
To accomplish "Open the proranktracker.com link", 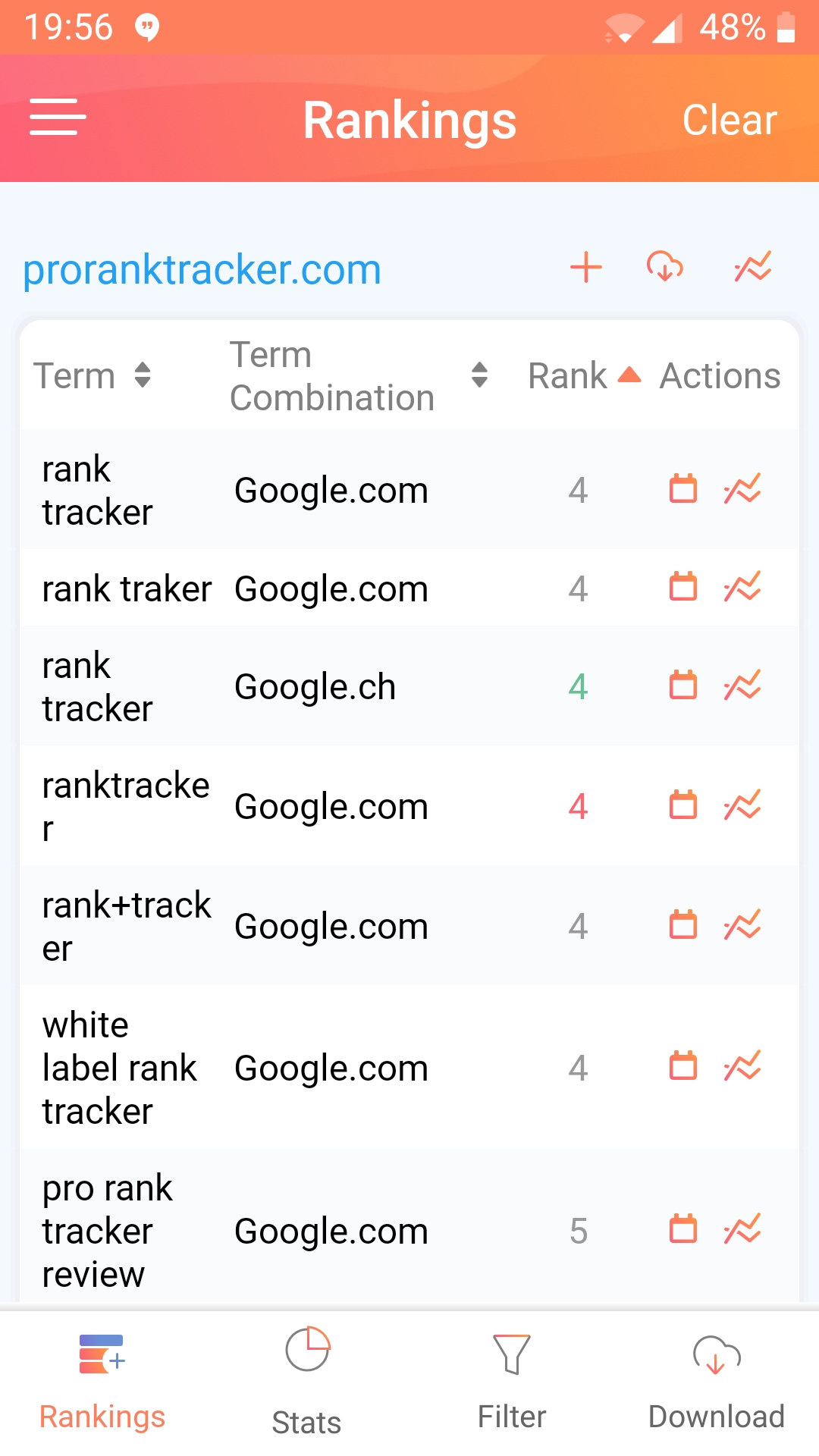I will pyautogui.click(x=202, y=269).
